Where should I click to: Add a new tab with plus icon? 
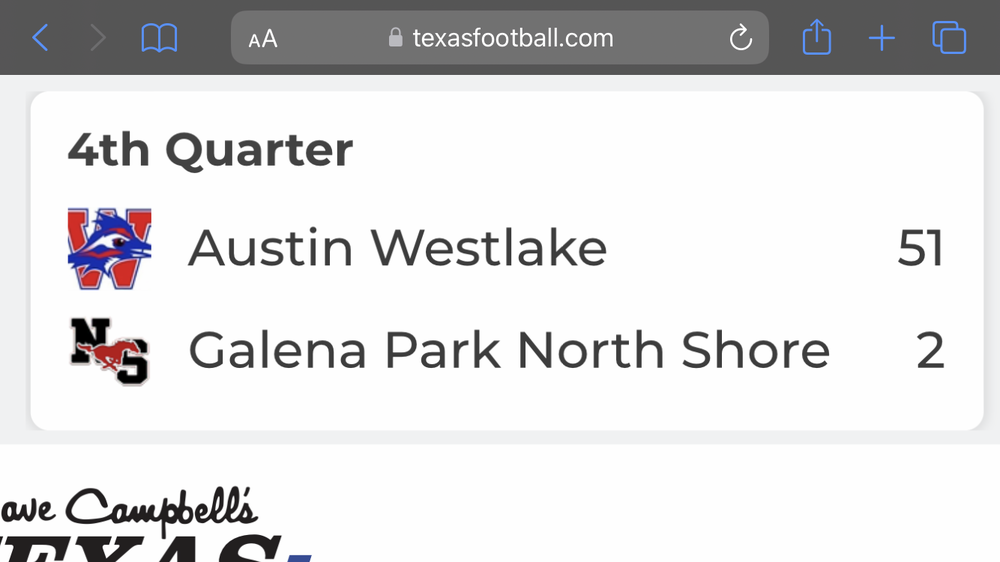pos(881,38)
